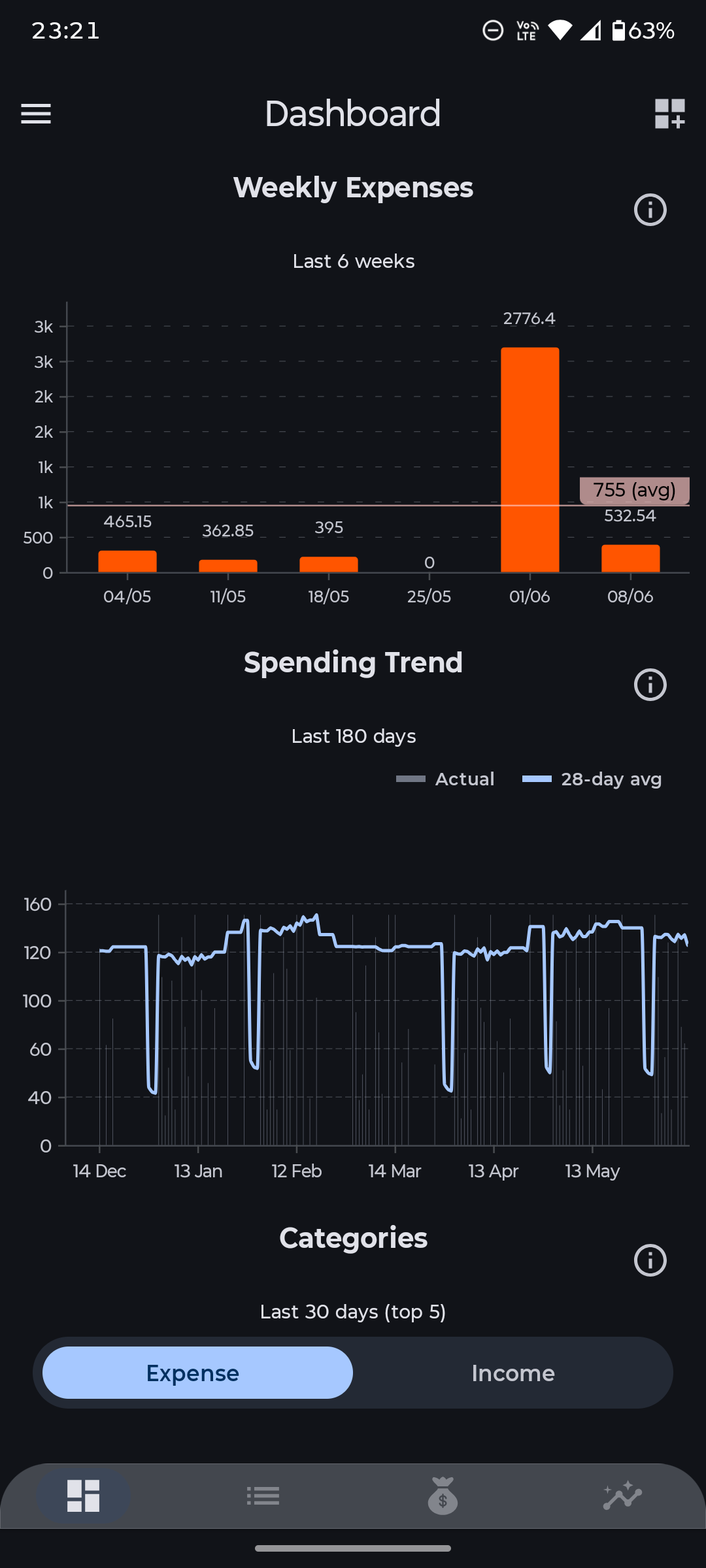
Task: Switch to the transactions list tab
Action: coord(263,1496)
